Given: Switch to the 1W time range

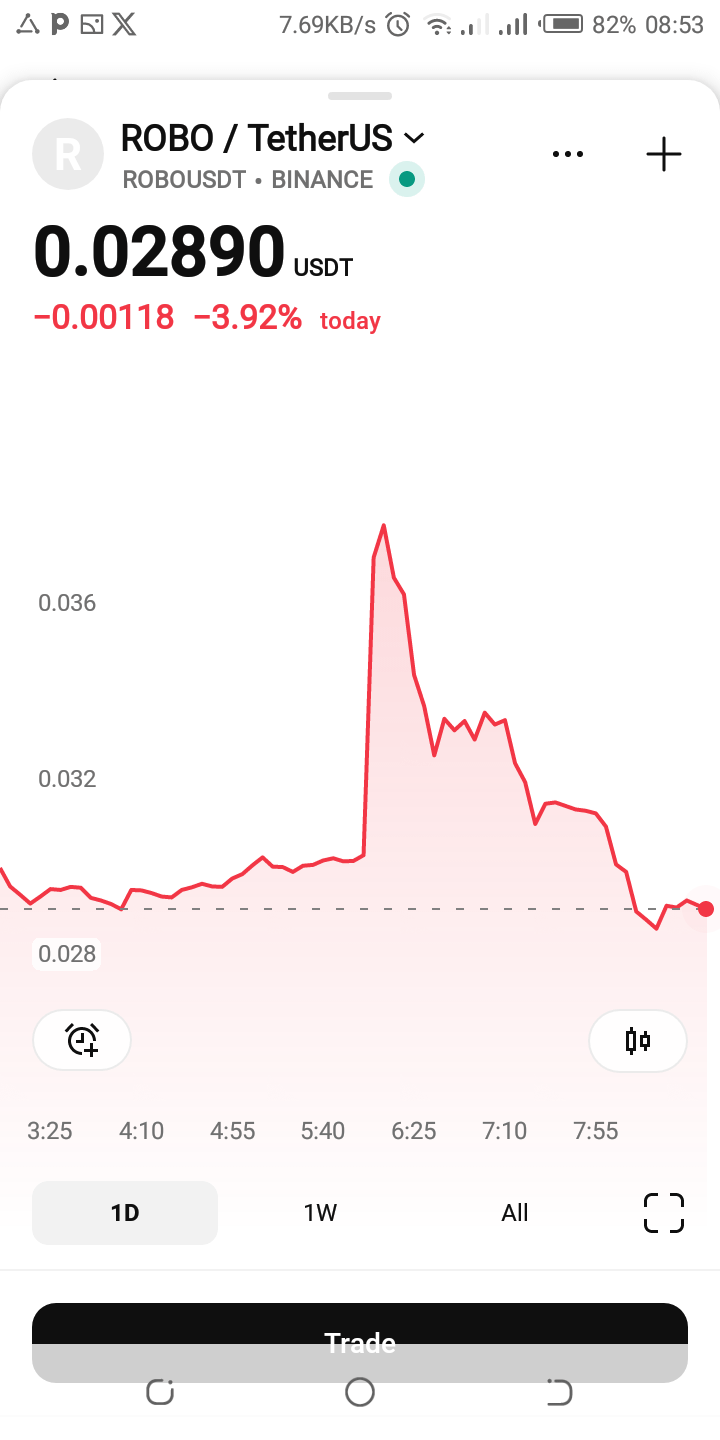Looking at the screenshot, I should (x=320, y=1213).
